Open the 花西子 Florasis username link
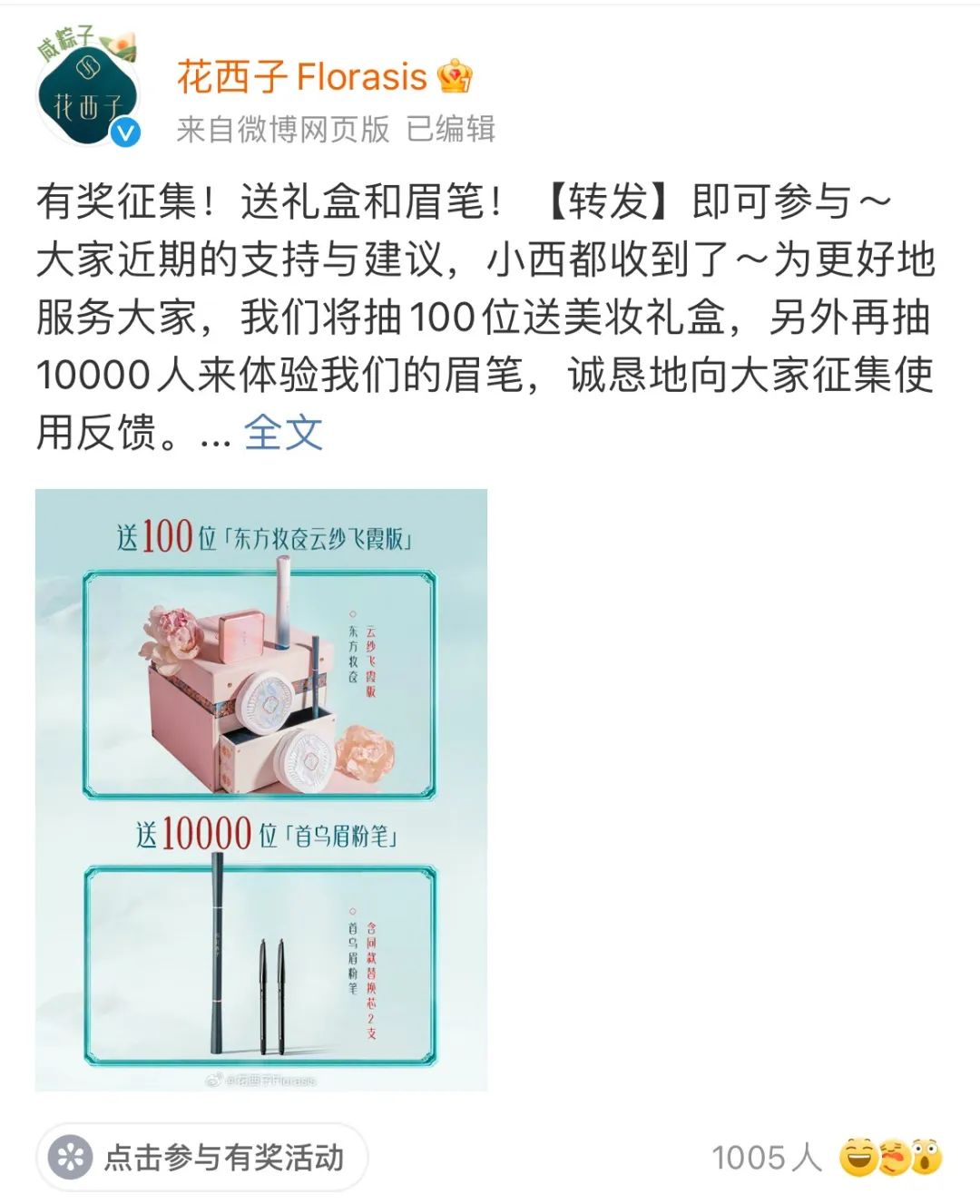The width and height of the screenshot is (980, 1204). (x=301, y=77)
